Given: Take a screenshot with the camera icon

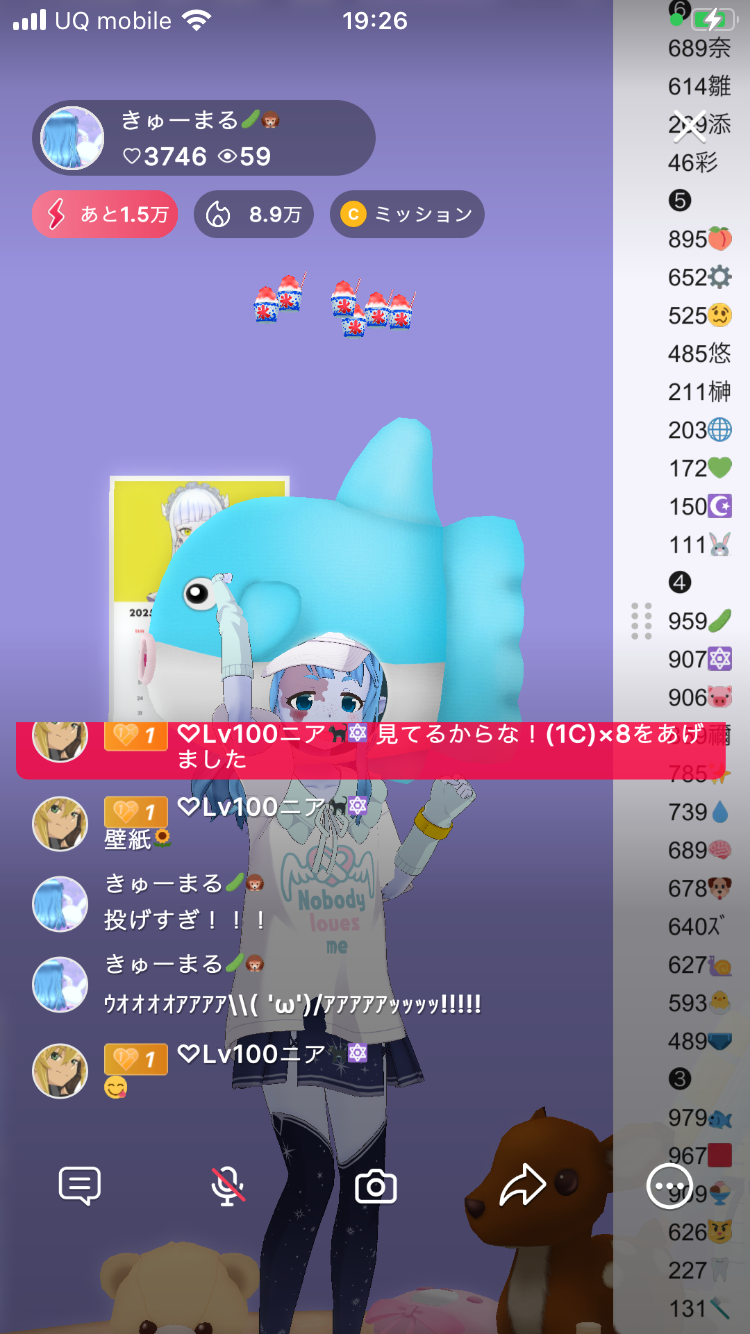Looking at the screenshot, I should (x=376, y=1187).
